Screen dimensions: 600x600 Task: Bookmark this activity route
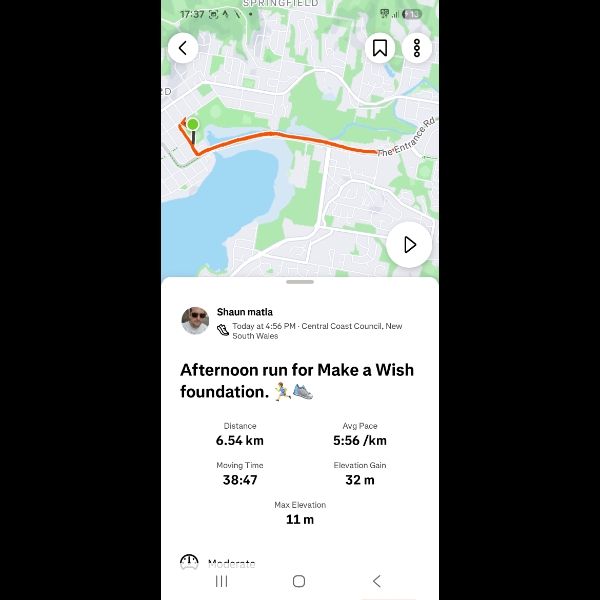point(380,47)
